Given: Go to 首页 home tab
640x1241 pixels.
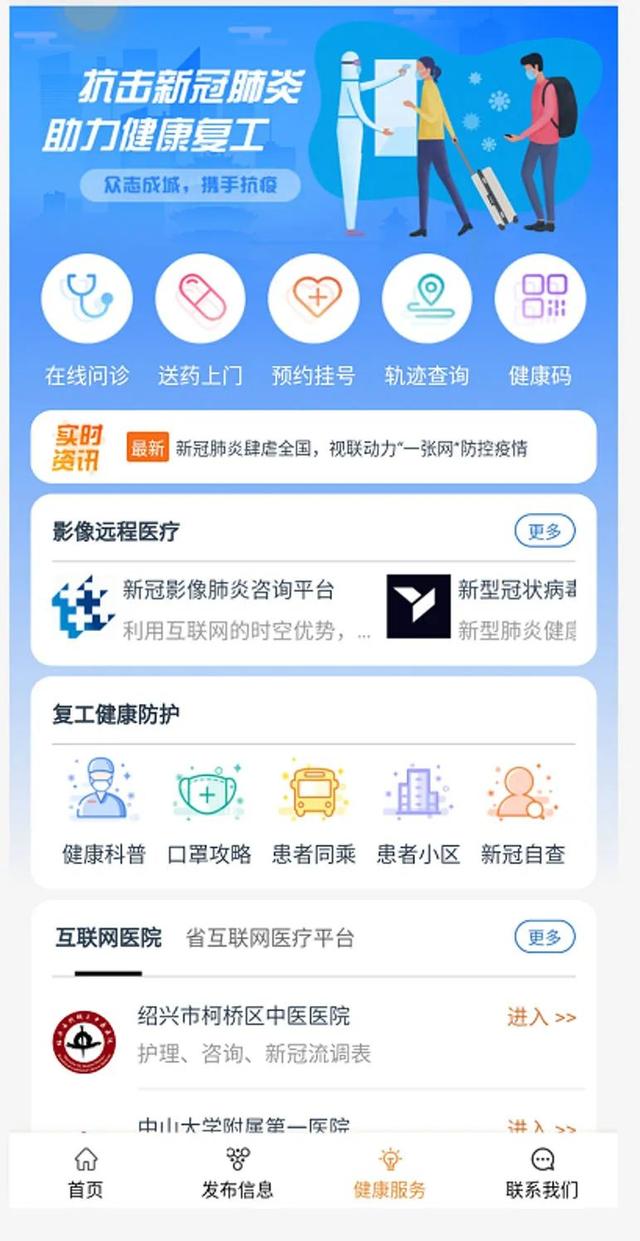Looking at the screenshot, I should click(86, 1173).
